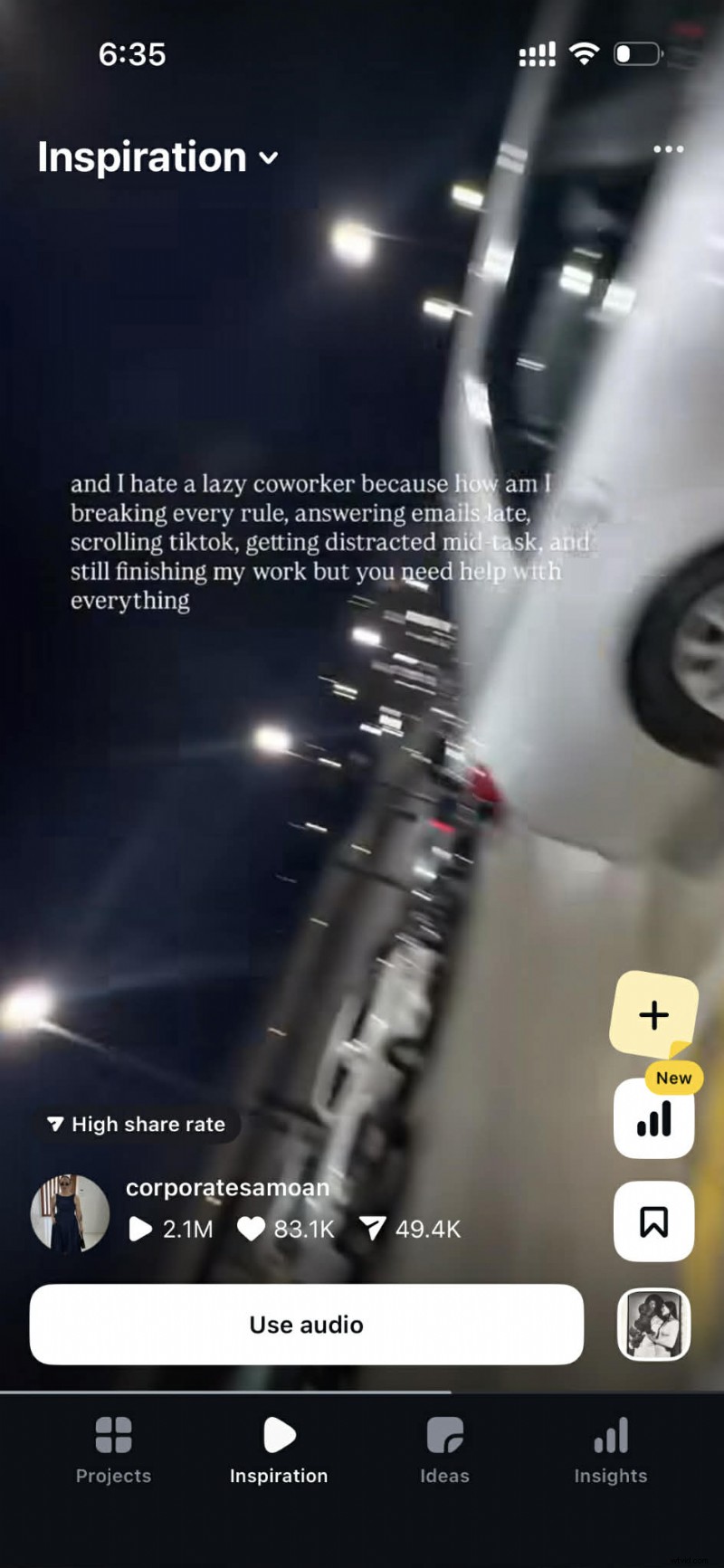The width and height of the screenshot is (724, 1568).
Task: Tap the play count icon showing 2.1M
Action: [x=140, y=1230]
